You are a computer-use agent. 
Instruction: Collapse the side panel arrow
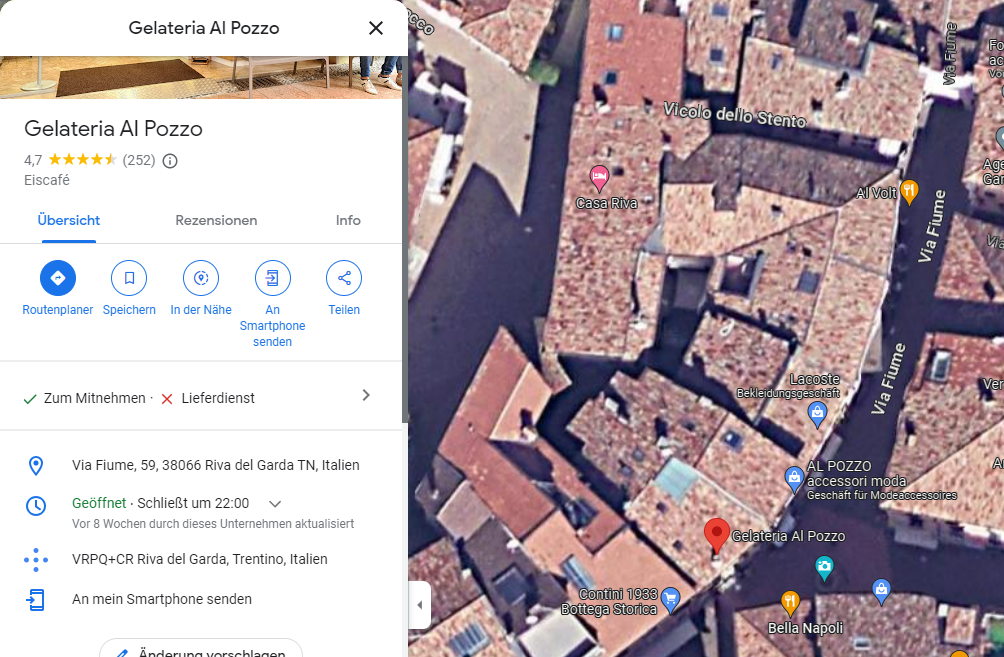tap(420, 605)
